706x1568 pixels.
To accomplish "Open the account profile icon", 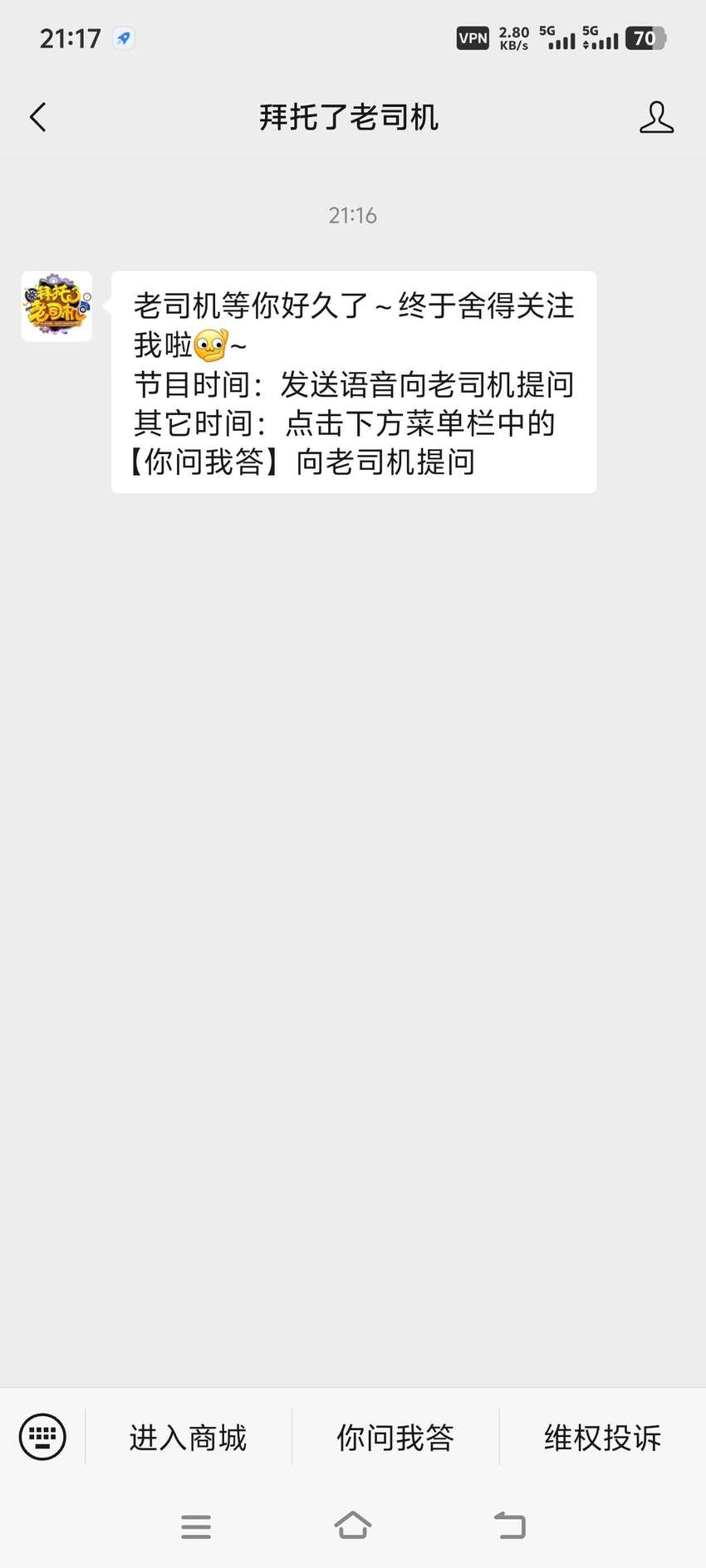I will tap(656, 117).
